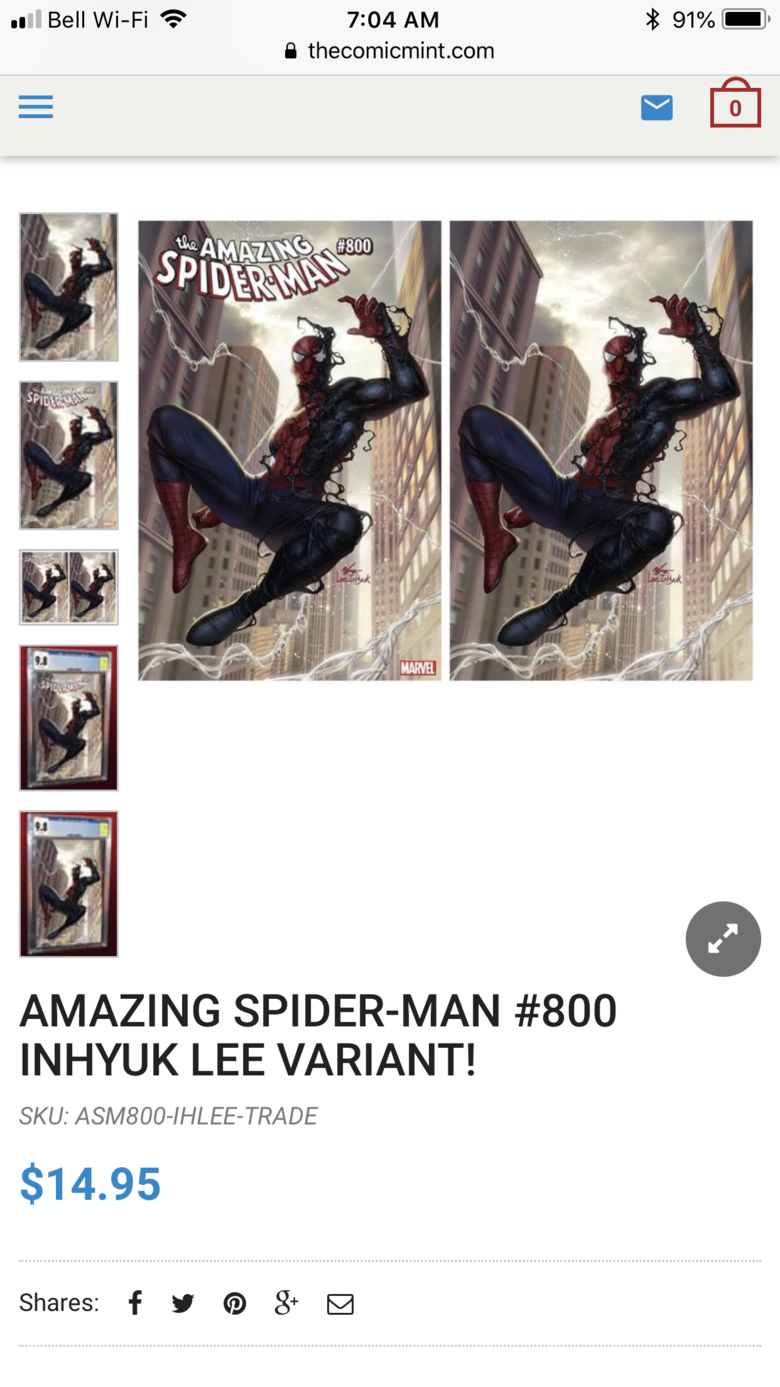780x1387 pixels.
Task: Open the mail envelope icon in header
Action: tap(656, 107)
